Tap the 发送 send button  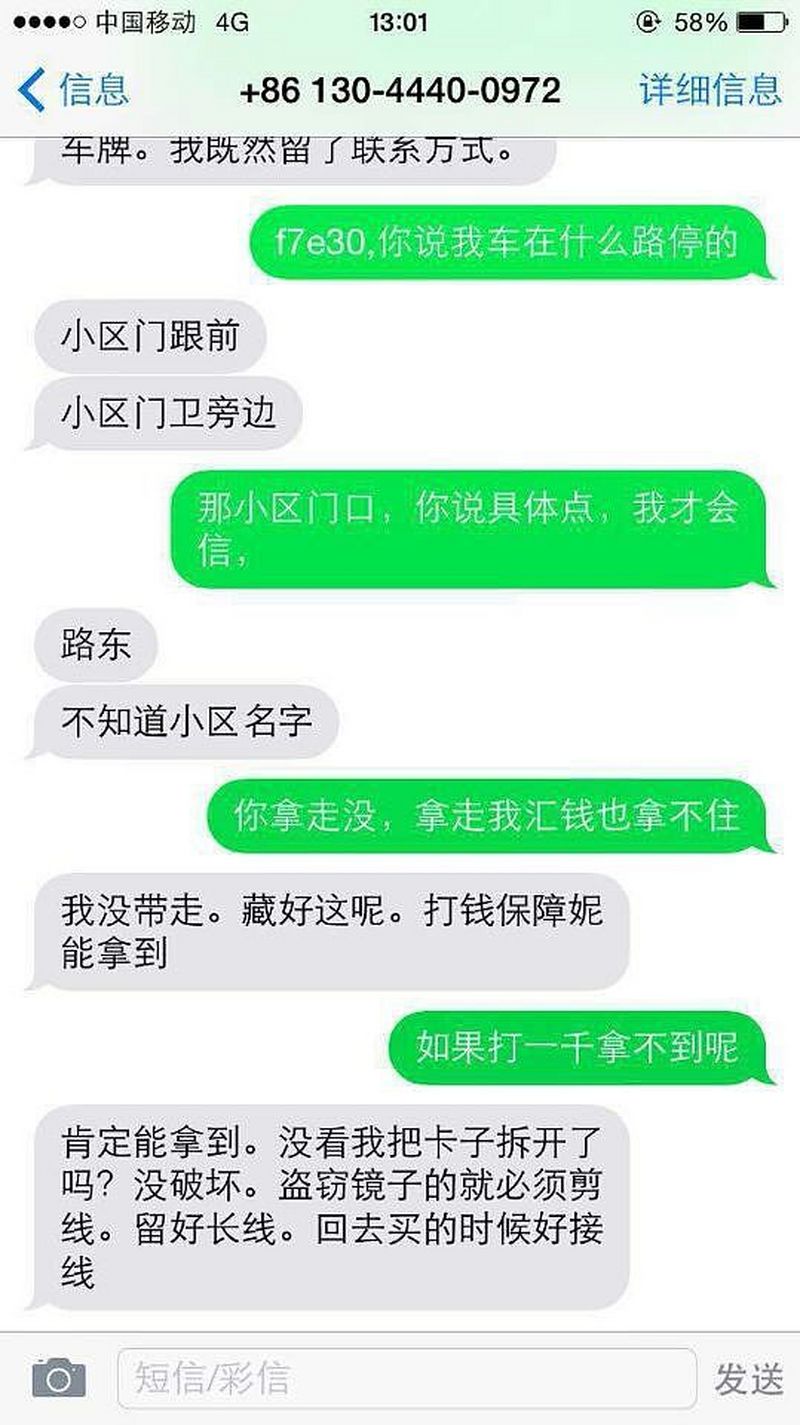(748, 1380)
